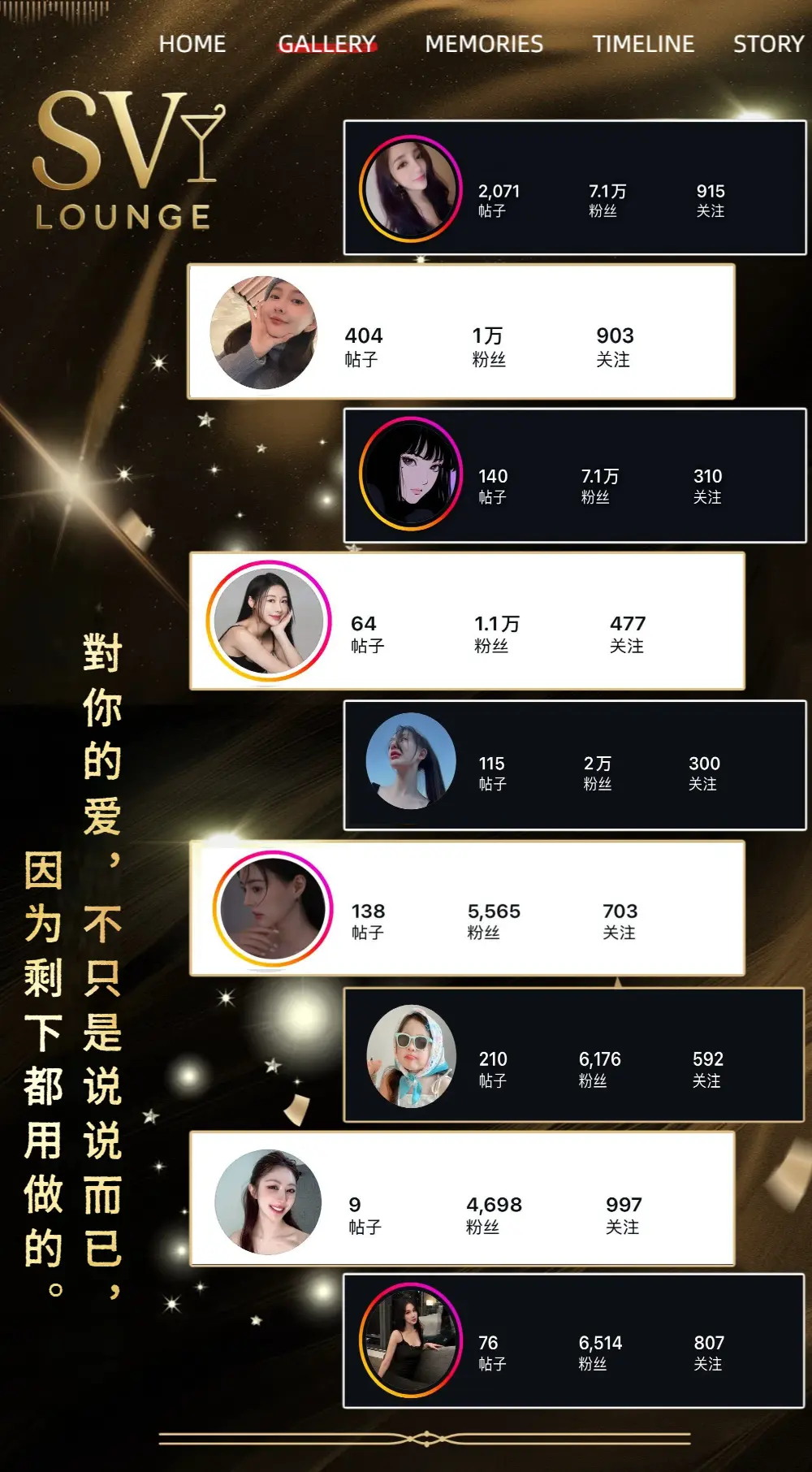Open the profile card with 404 posts
Image resolution: width=812 pixels, height=1472 pixels.
(461, 331)
